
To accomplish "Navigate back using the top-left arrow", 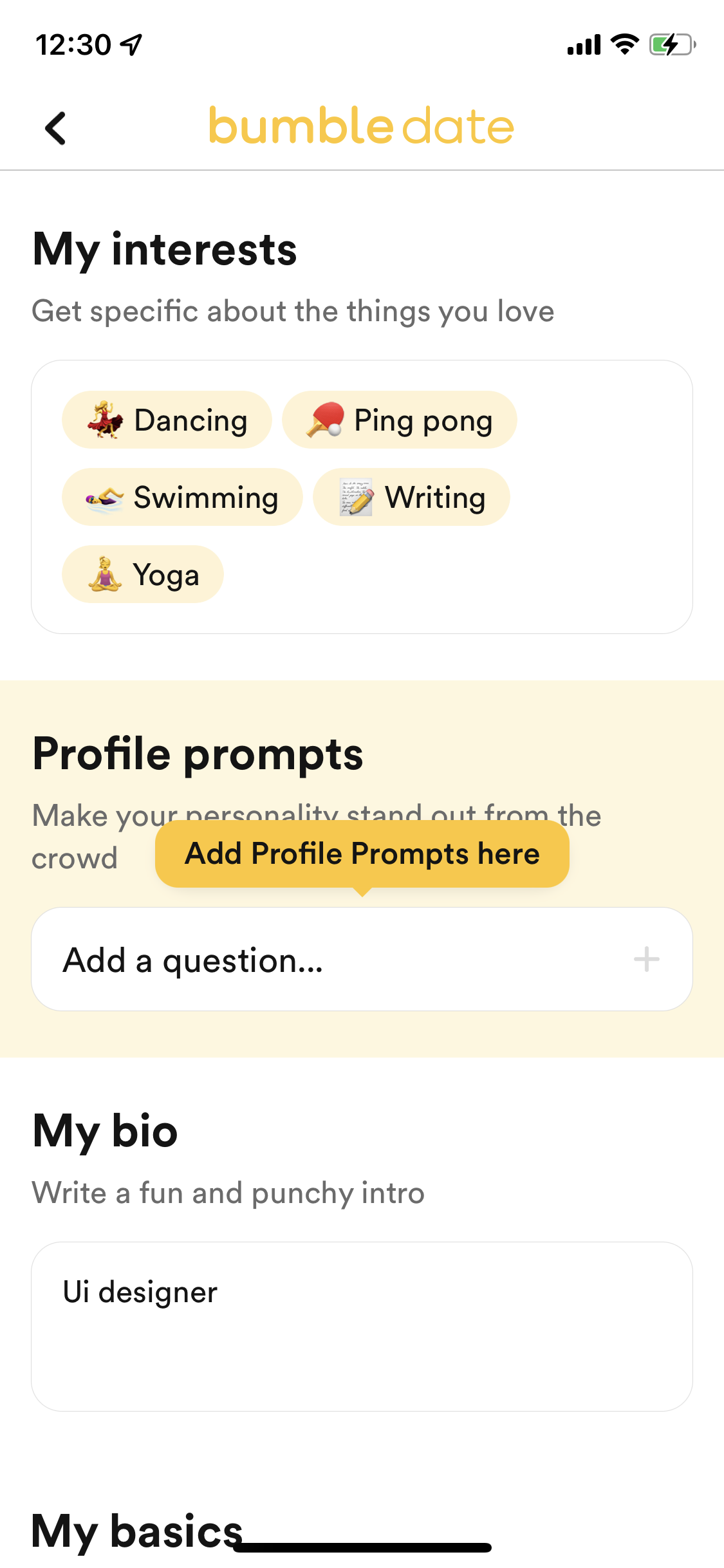I will click(55, 127).
